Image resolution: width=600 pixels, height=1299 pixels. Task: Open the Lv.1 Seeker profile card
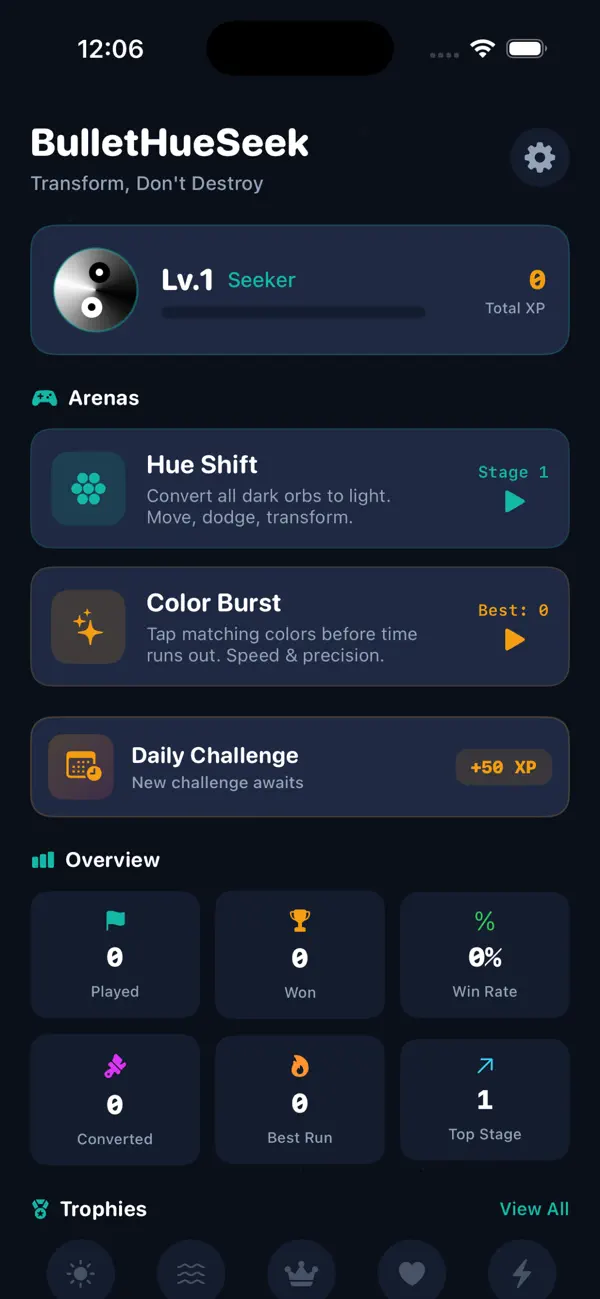click(x=300, y=290)
